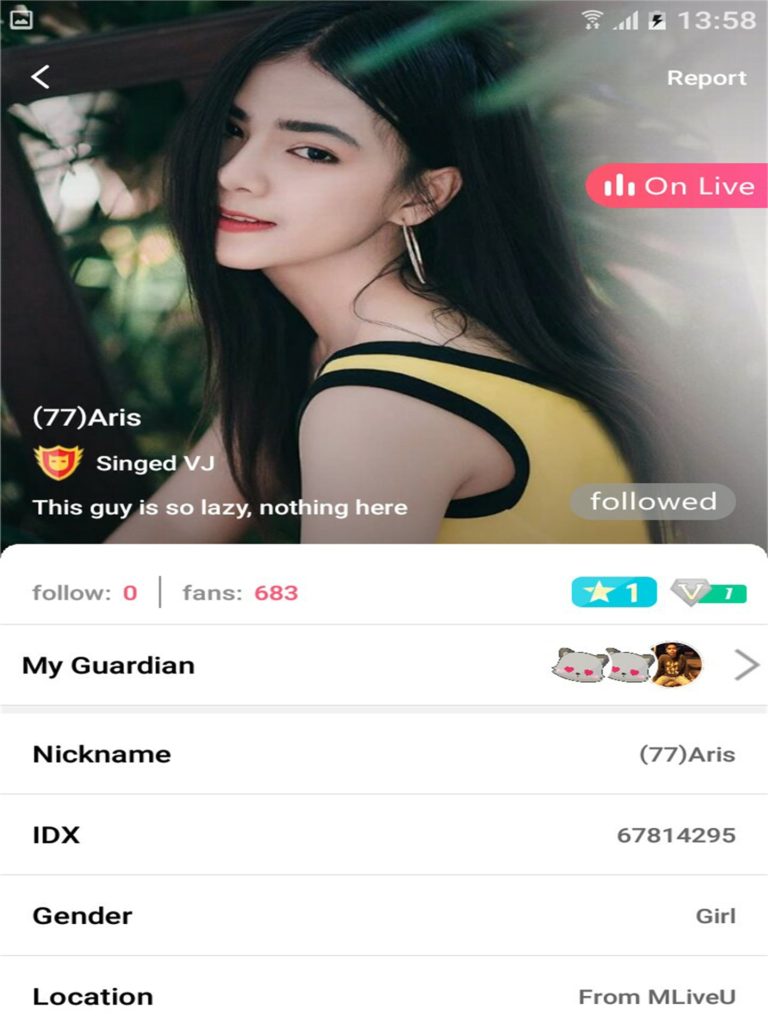Go back using the top-left arrow
This screenshot has width=768, height=1024.
[x=40, y=77]
